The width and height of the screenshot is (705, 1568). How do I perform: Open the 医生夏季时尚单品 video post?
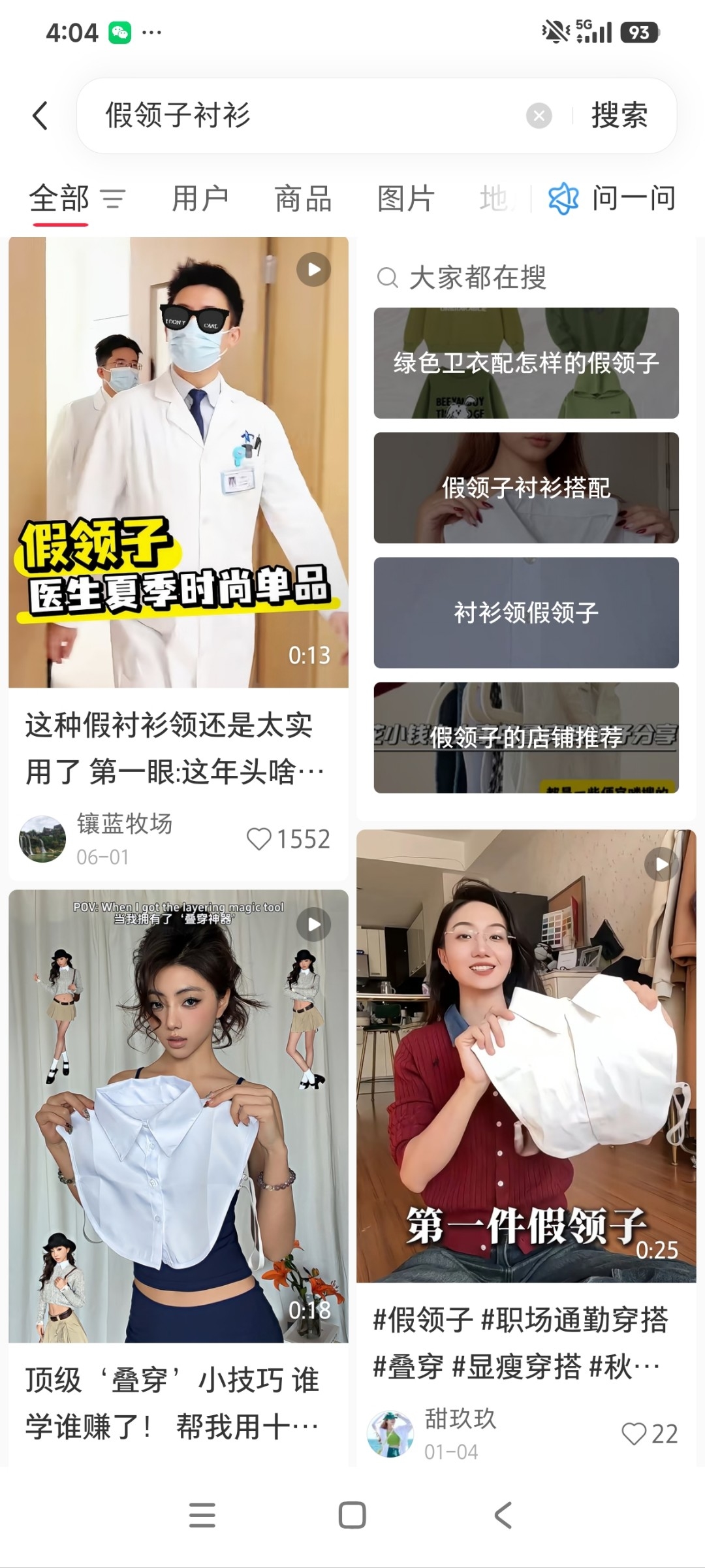178,462
